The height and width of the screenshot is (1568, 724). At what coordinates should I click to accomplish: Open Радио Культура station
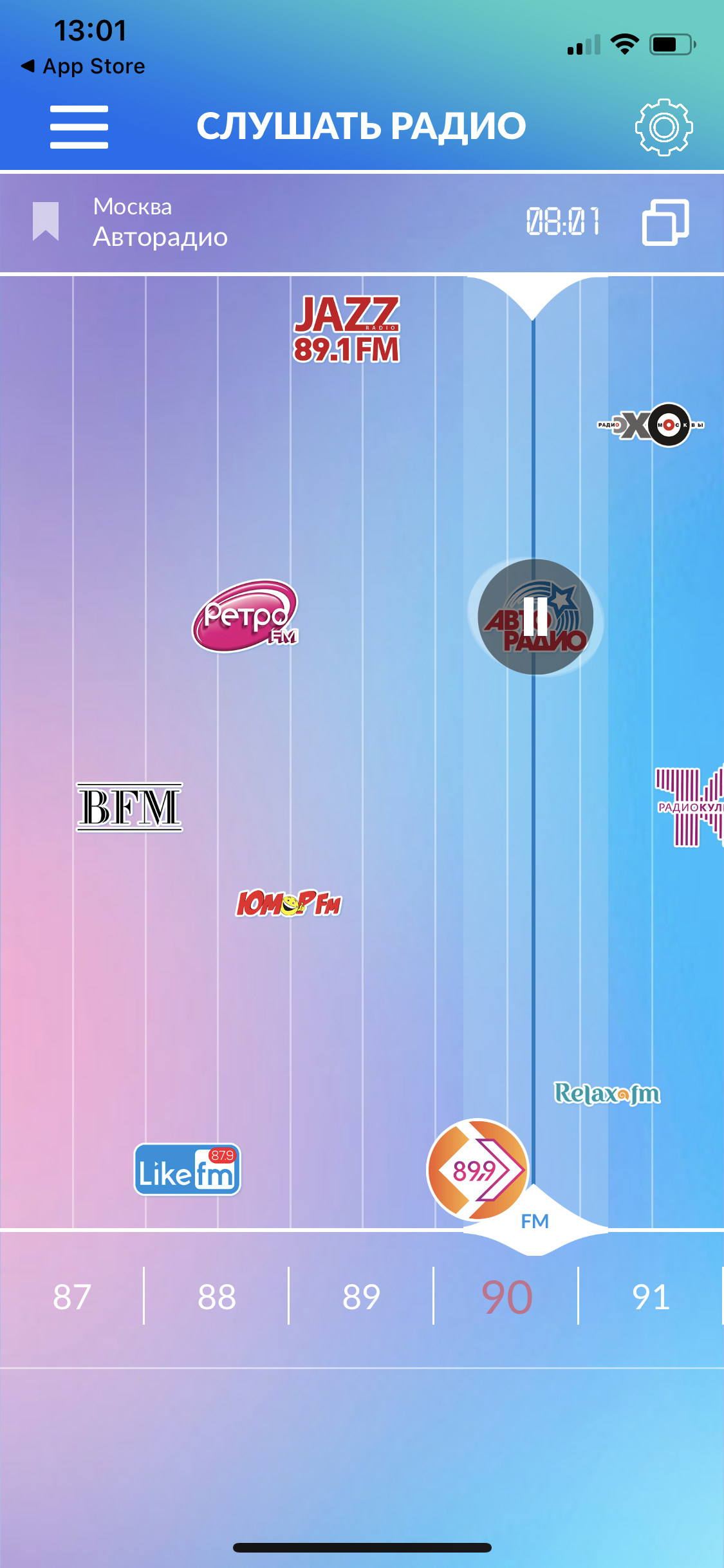(690, 807)
